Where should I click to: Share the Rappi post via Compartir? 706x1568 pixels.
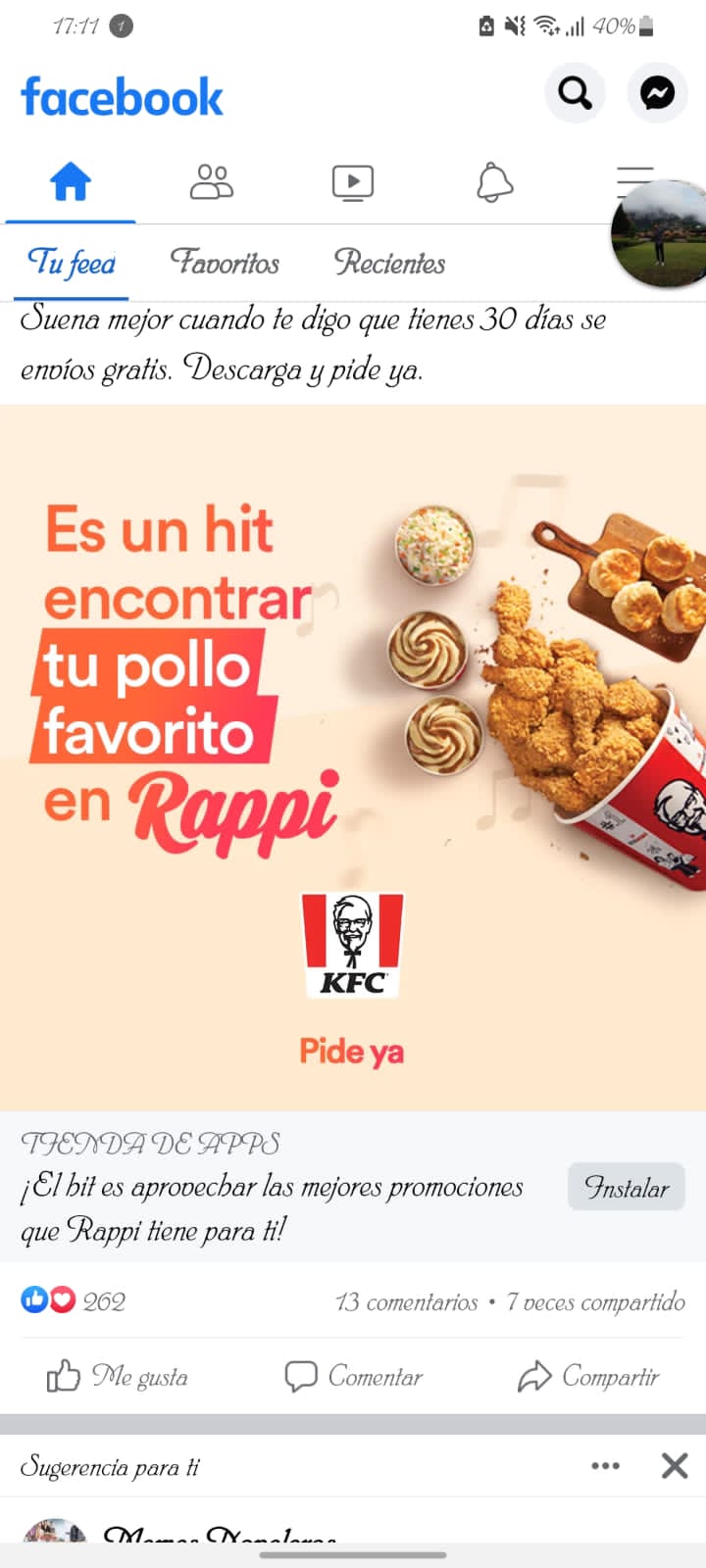pyautogui.click(x=588, y=1377)
